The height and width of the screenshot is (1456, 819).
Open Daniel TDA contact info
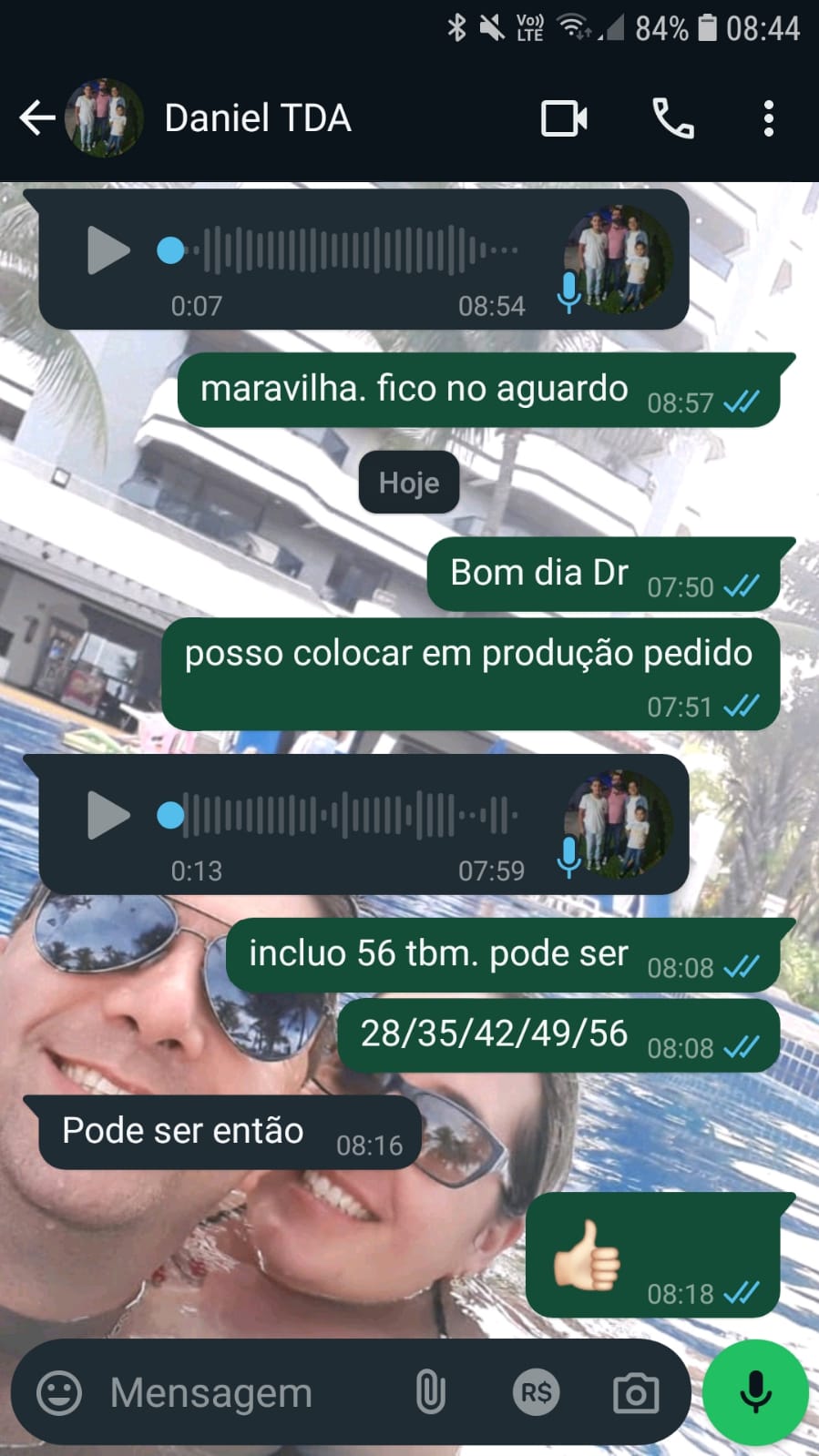(x=257, y=118)
